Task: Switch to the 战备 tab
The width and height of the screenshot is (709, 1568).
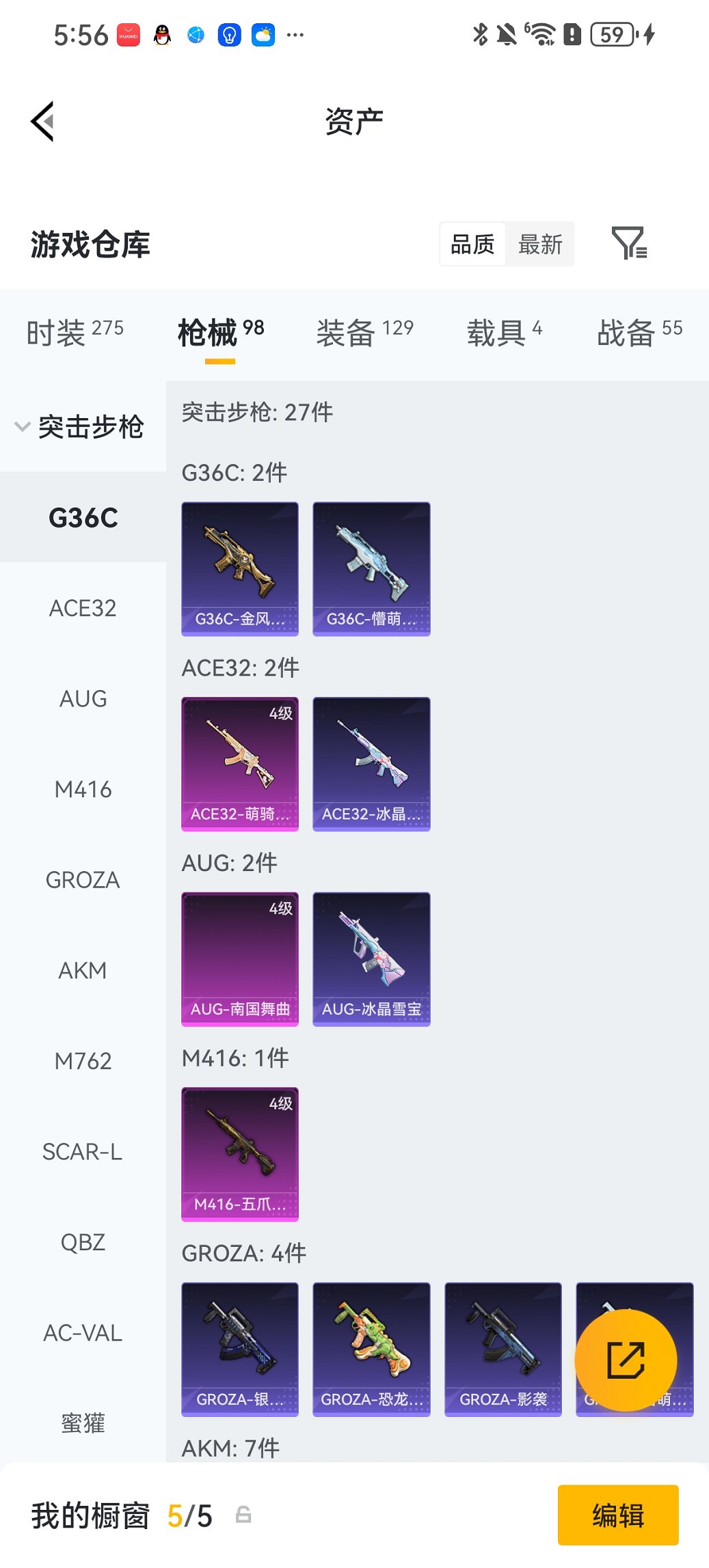Action: coord(639,333)
